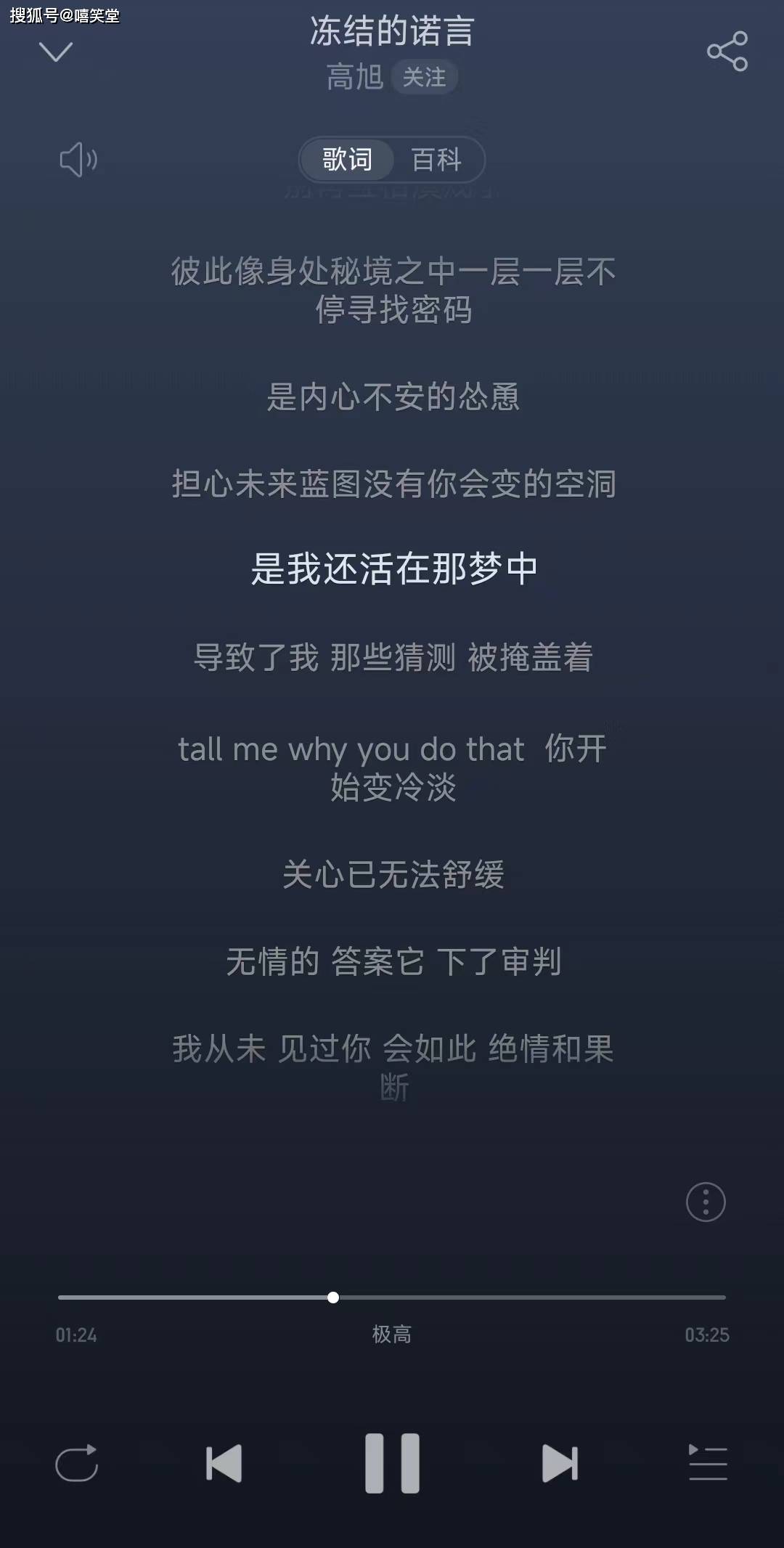Open the three-dot more options menu
The width and height of the screenshot is (784, 1548).
(706, 1202)
